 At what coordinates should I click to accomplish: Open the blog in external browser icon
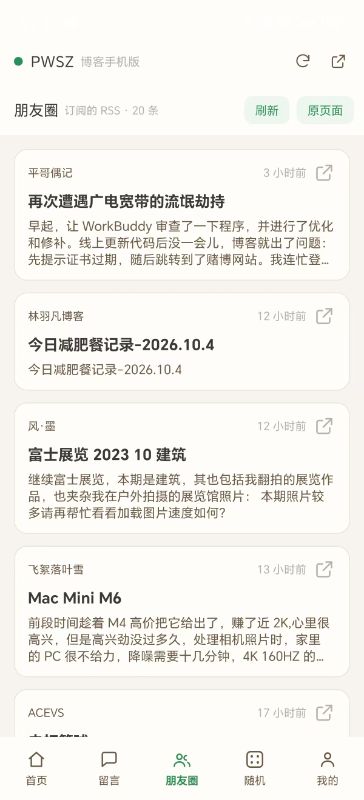[x=338, y=61]
